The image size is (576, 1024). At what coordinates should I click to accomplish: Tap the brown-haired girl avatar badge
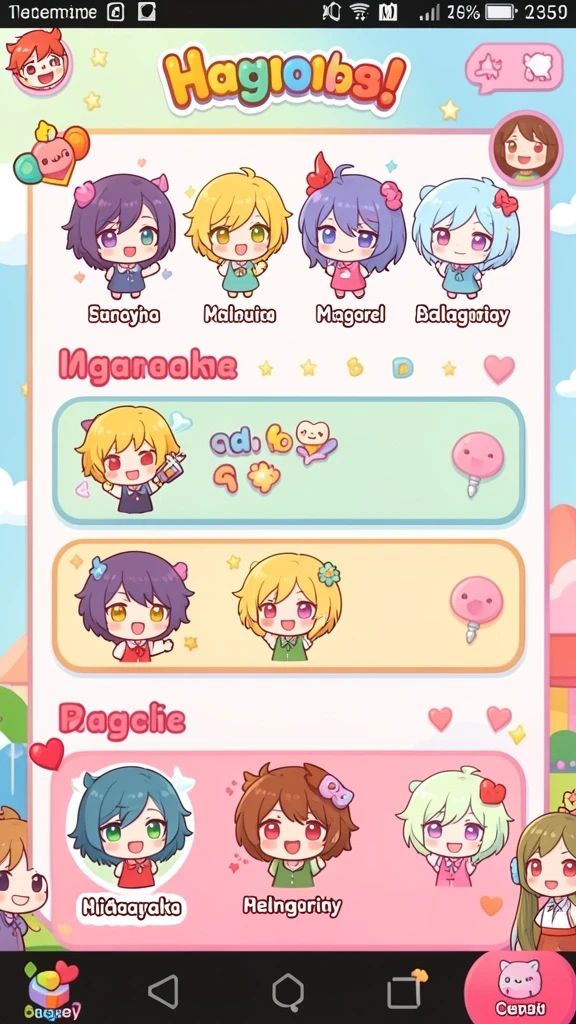point(526,148)
